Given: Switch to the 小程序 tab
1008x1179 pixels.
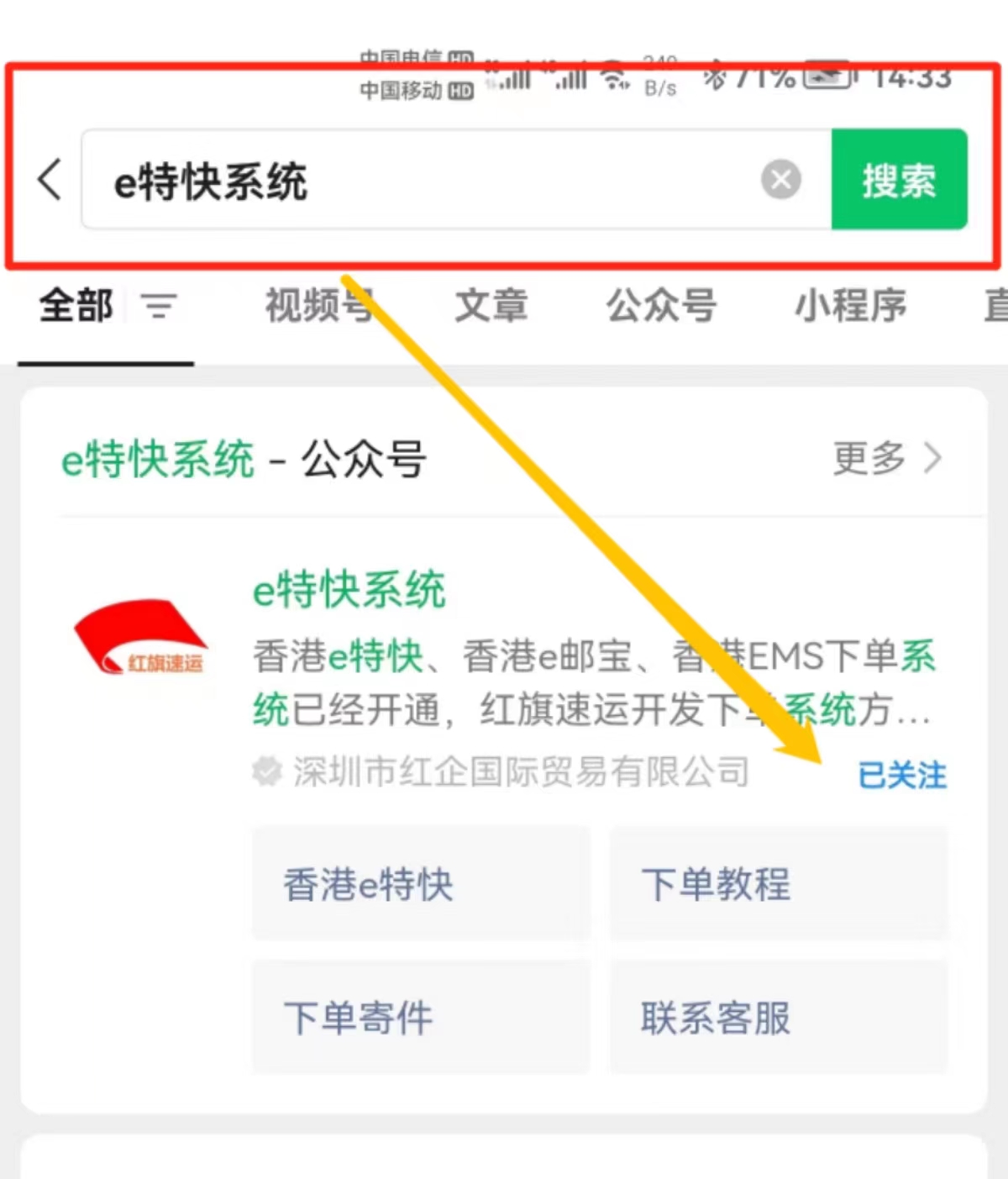Looking at the screenshot, I should click(850, 306).
